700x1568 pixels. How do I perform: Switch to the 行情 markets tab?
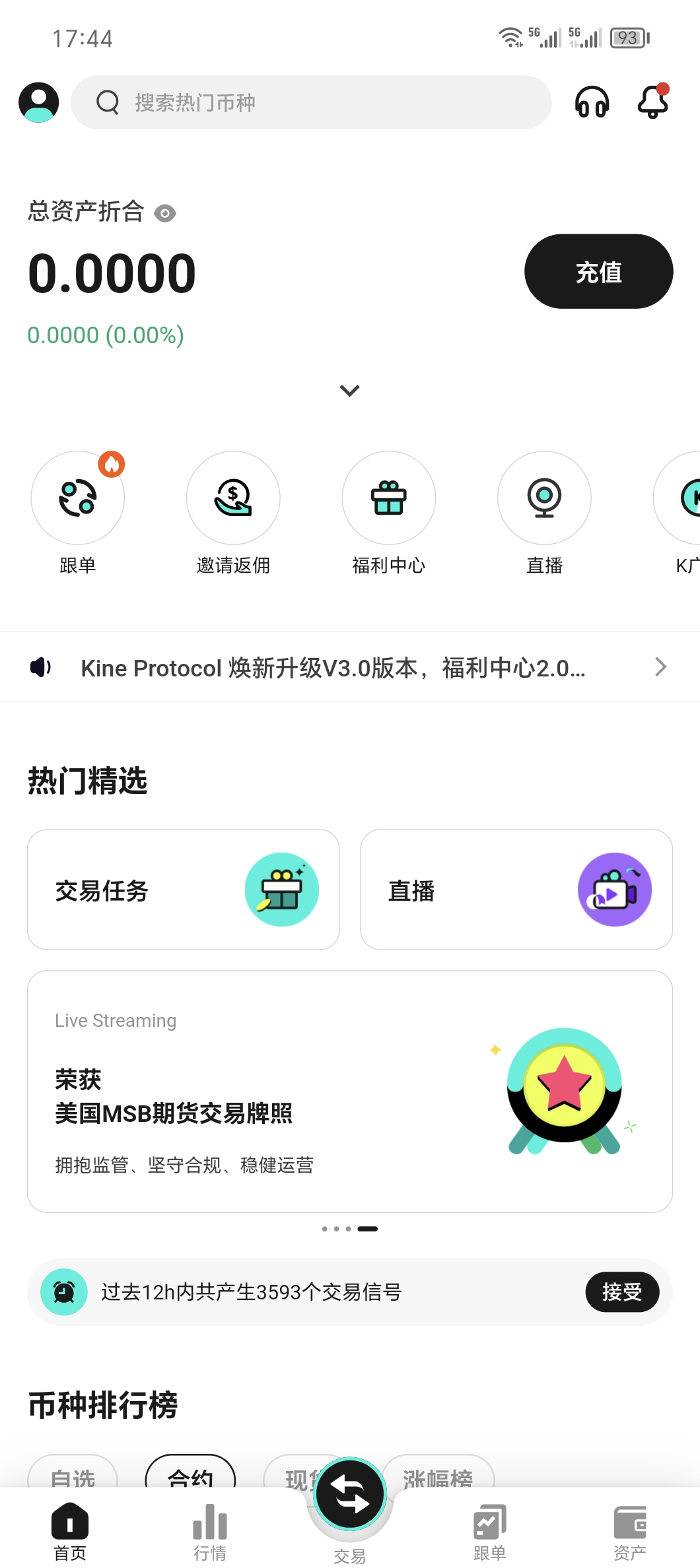click(x=210, y=1531)
